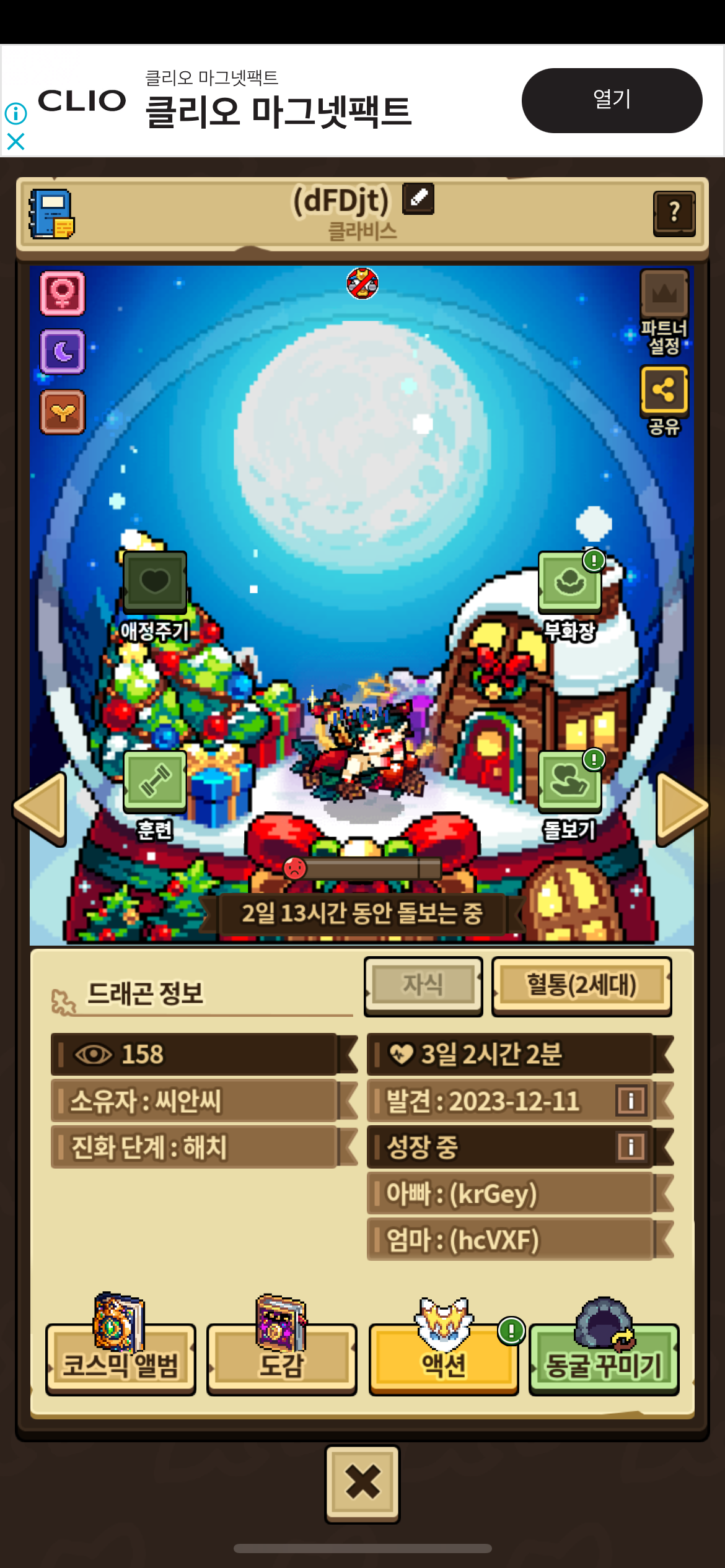725x1568 pixels.
Task: Open 코스믹 앨범 album
Action: [121, 1359]
